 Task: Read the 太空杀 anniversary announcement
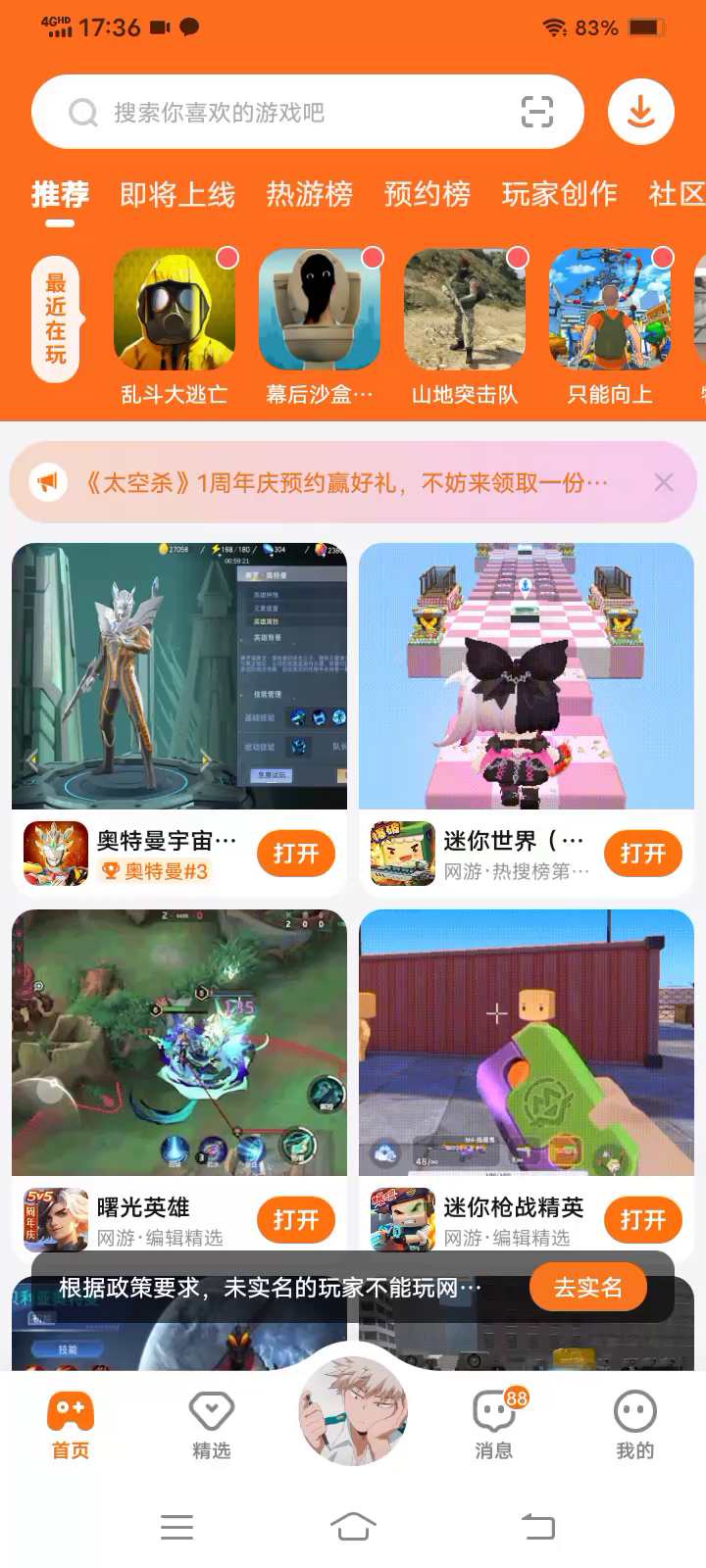[x=343, y=482]
